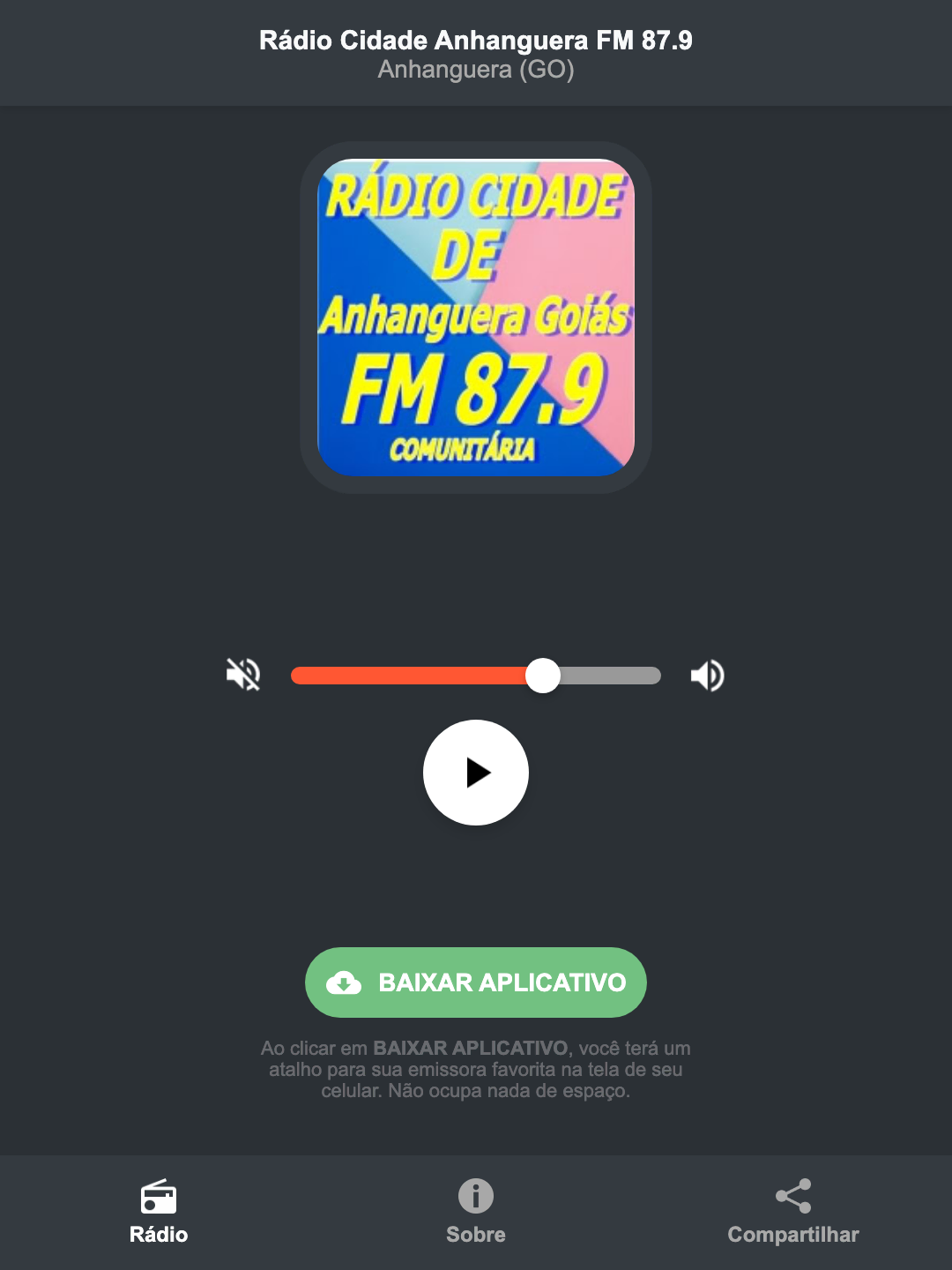Click the muted speaker icon
This screenshot has width=952, height=1270.
[x=242, y=675]
